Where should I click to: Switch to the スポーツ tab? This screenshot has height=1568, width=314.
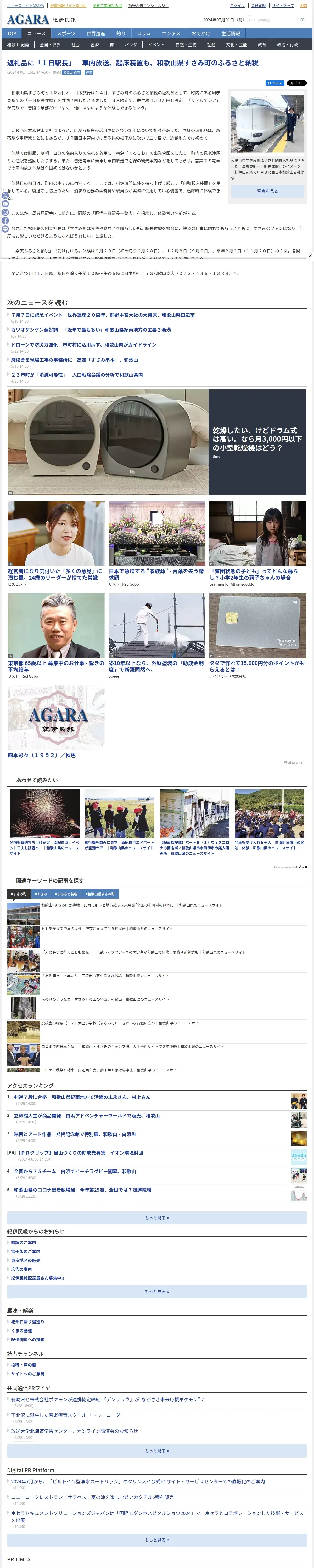pos(66,33)
